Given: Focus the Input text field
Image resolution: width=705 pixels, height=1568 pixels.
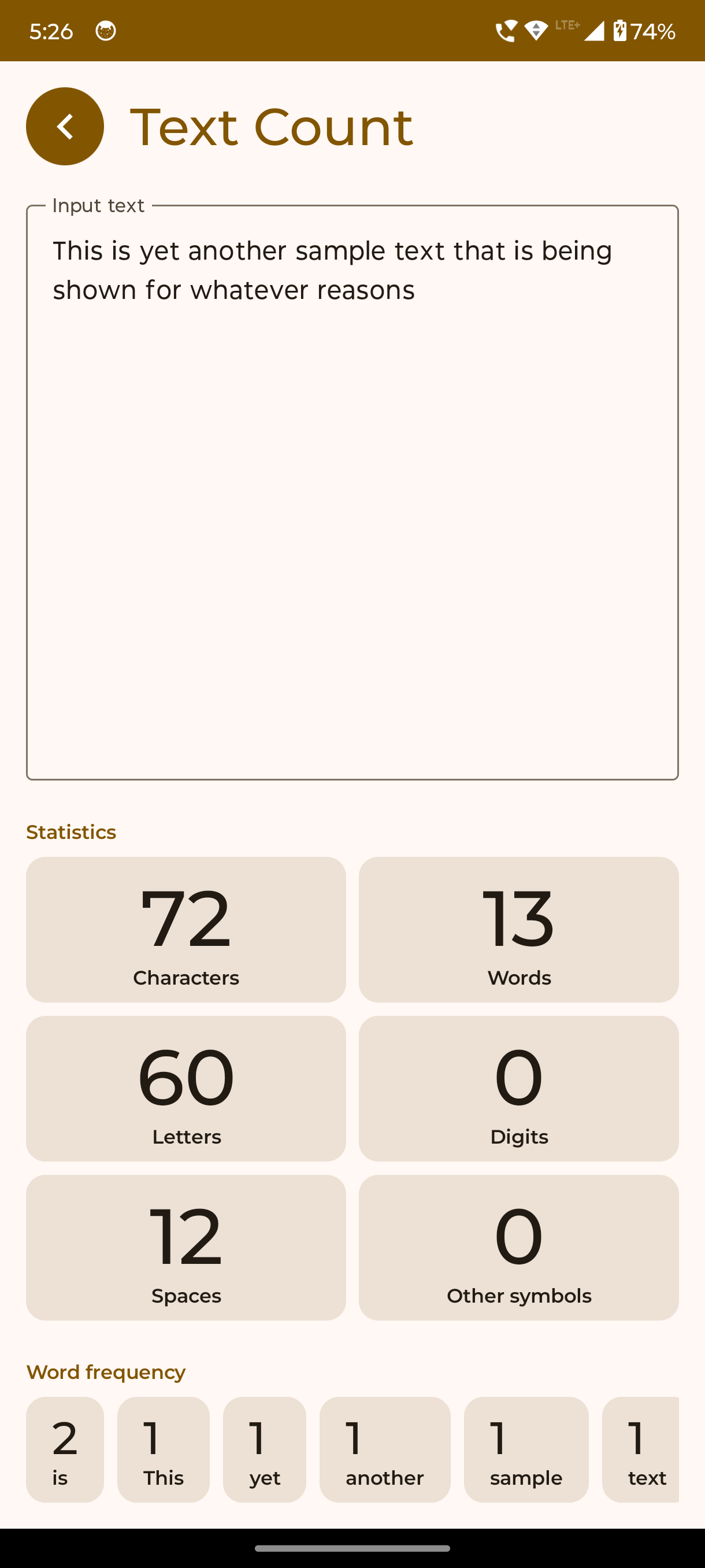Looking at the screenshot, I should [352, 493].
